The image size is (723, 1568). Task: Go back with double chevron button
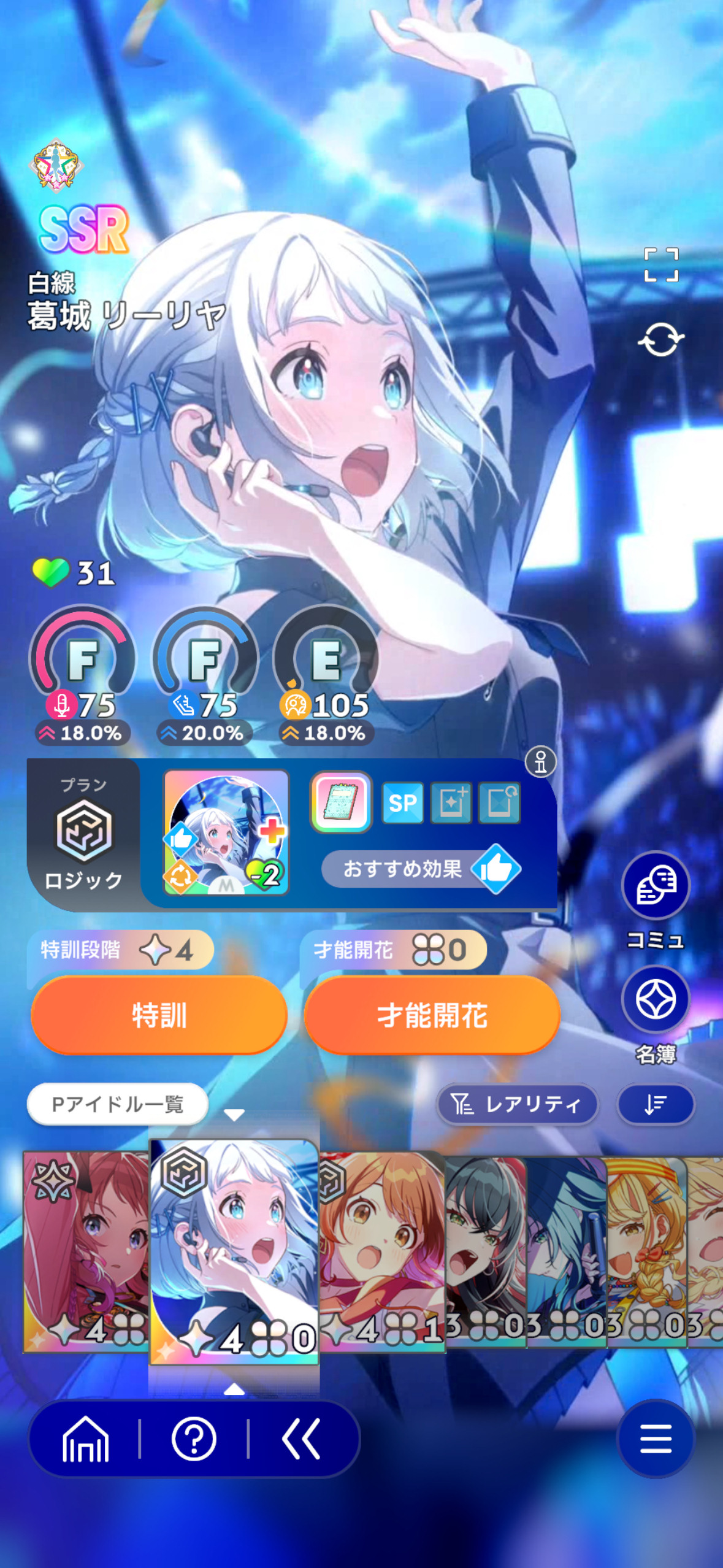[301, 1439]
